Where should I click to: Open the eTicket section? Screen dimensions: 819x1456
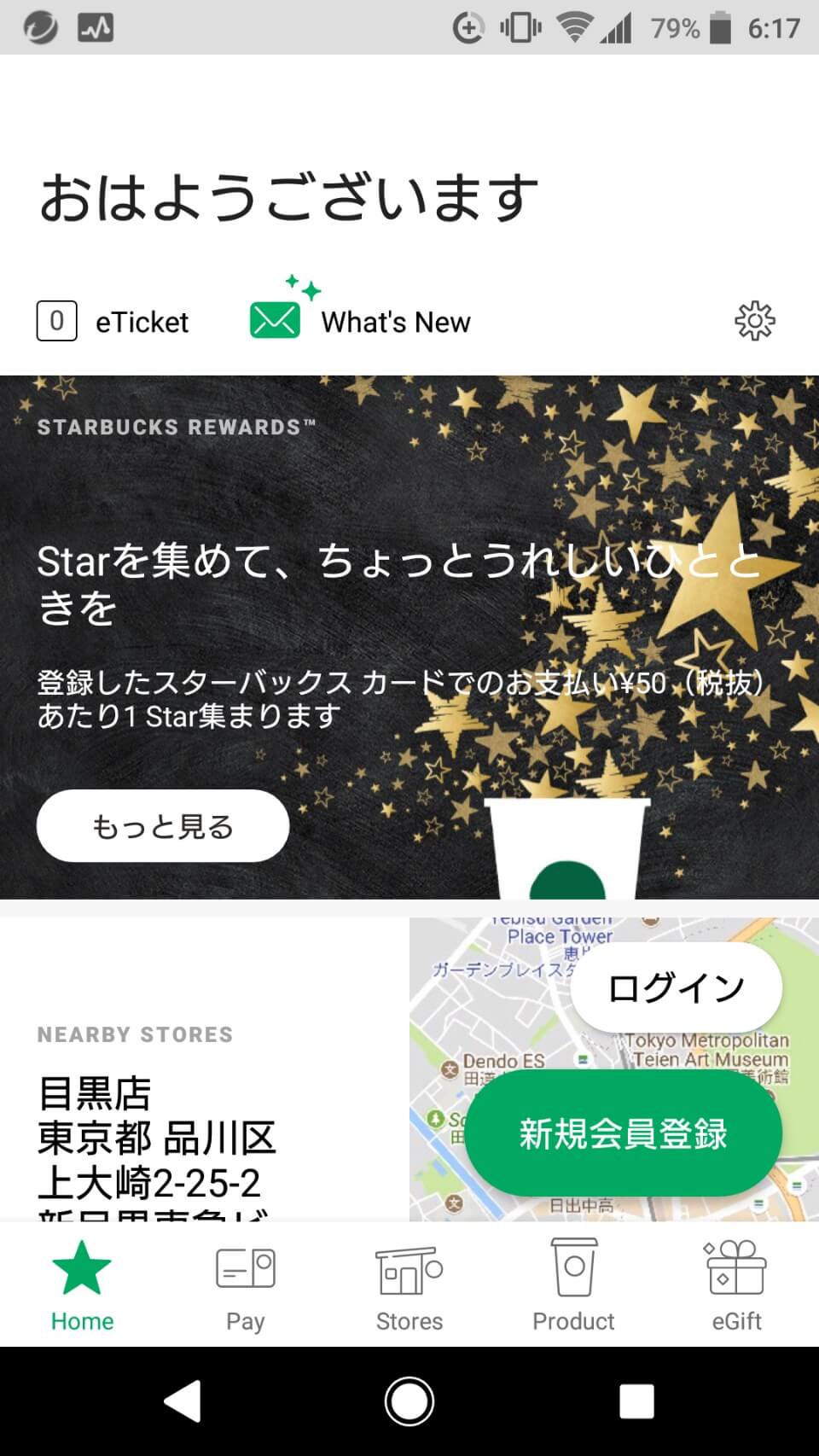[x=113, y=322]
